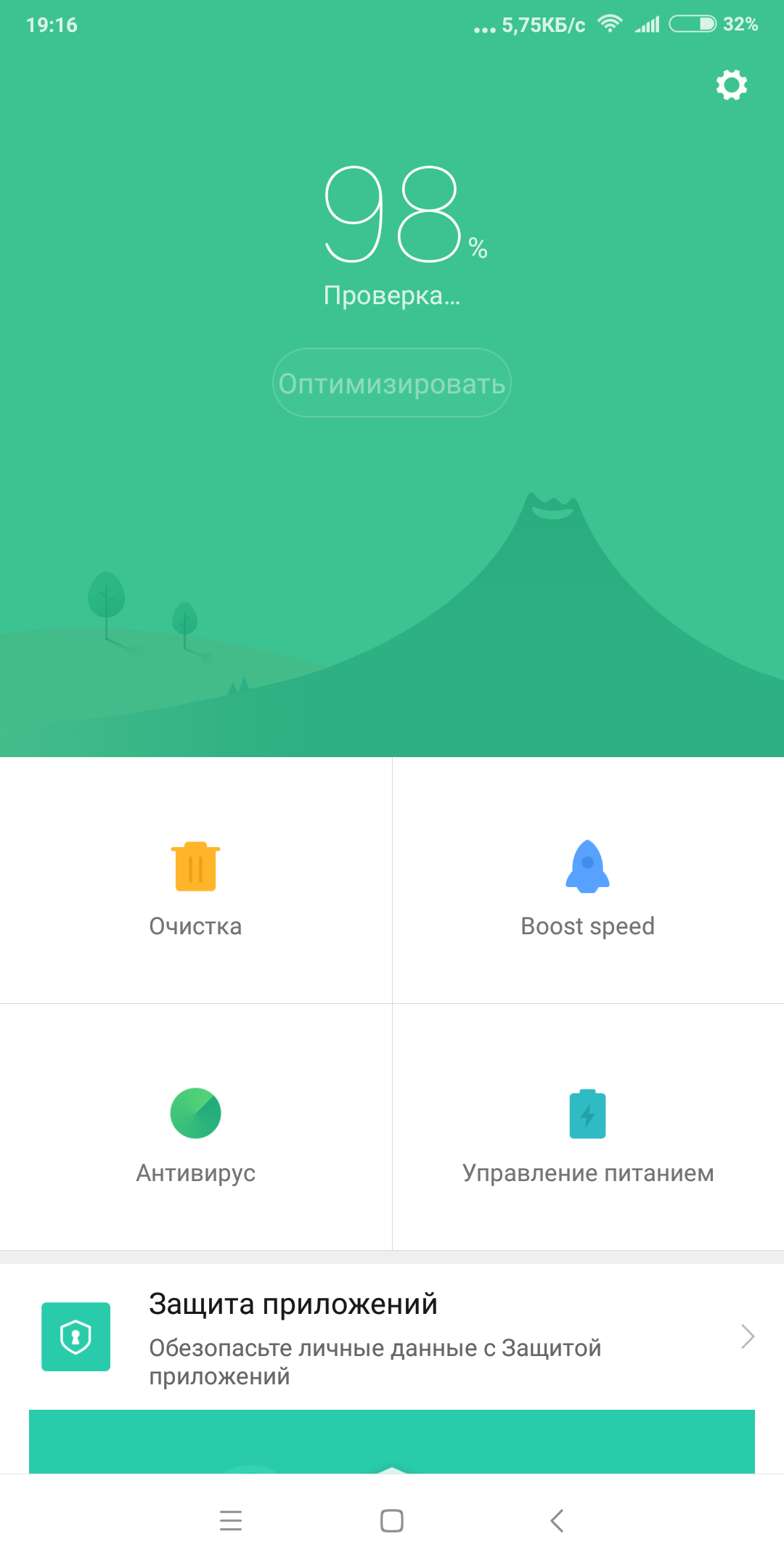Open the Антивирус scanner
The width and height of the screenshot is (784, 1568).
[196, 1127]
